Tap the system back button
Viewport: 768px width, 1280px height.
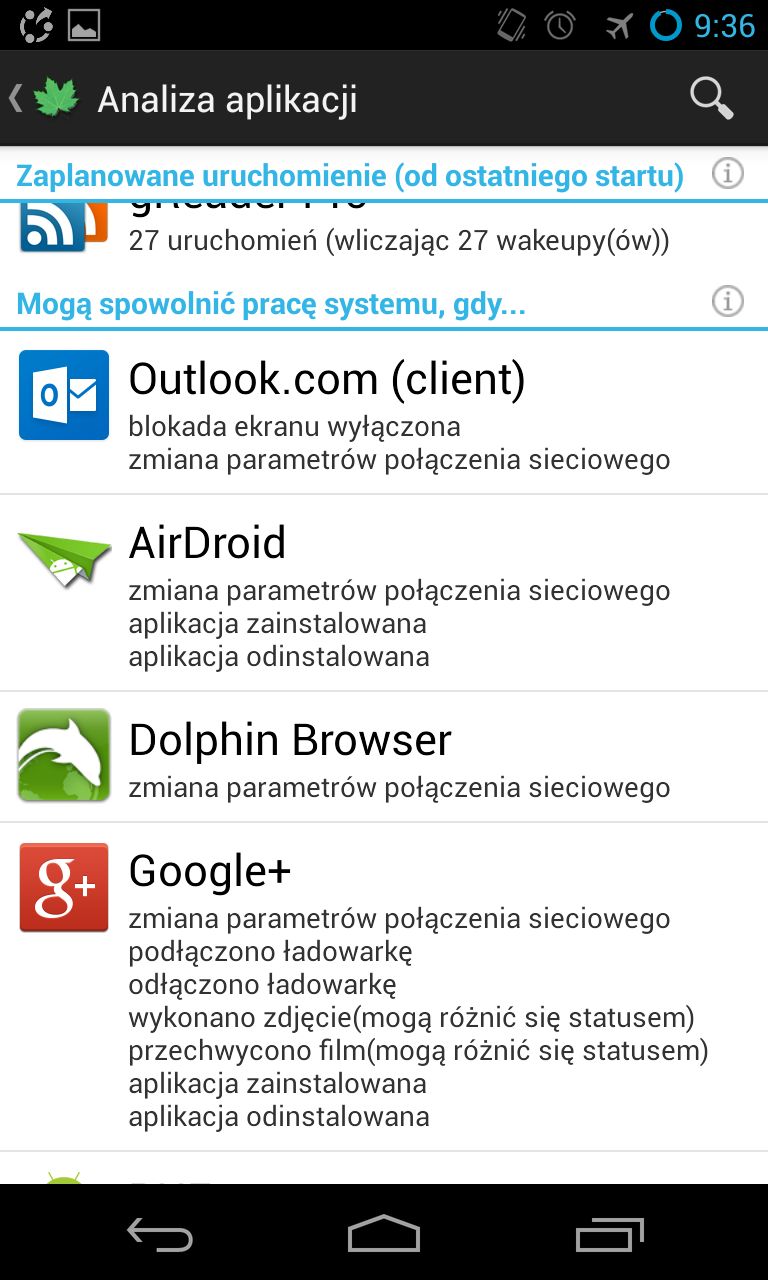[x=160, y=1234]
